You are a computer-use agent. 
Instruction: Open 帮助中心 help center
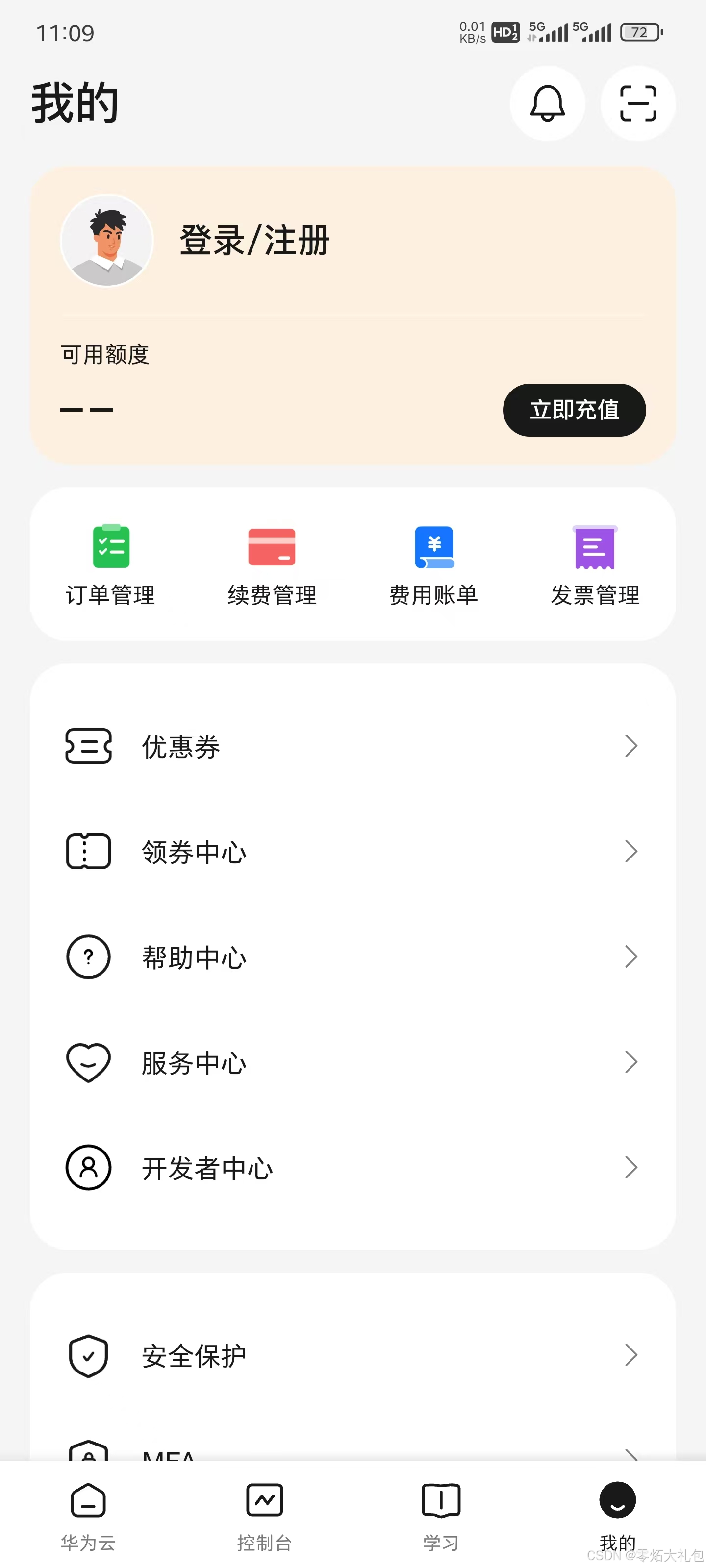[x=352, y=957]
